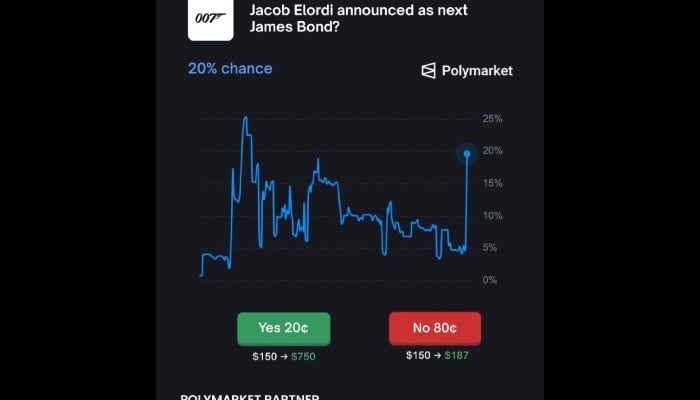Select the No 80¢ button
The width and height of the screenshot is (700, 400).
(435, 328)
